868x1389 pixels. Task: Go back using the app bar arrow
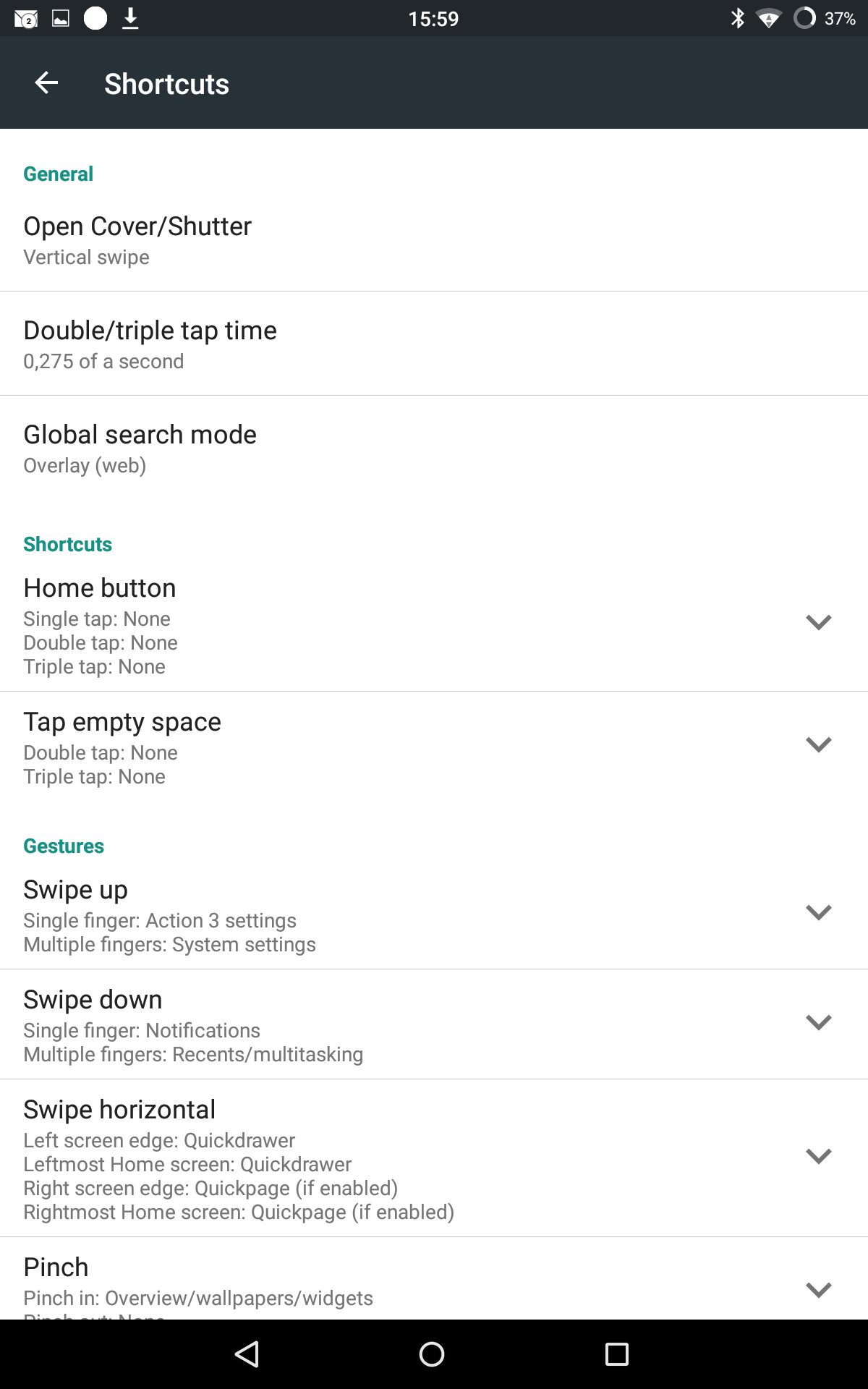click(46, 83)
